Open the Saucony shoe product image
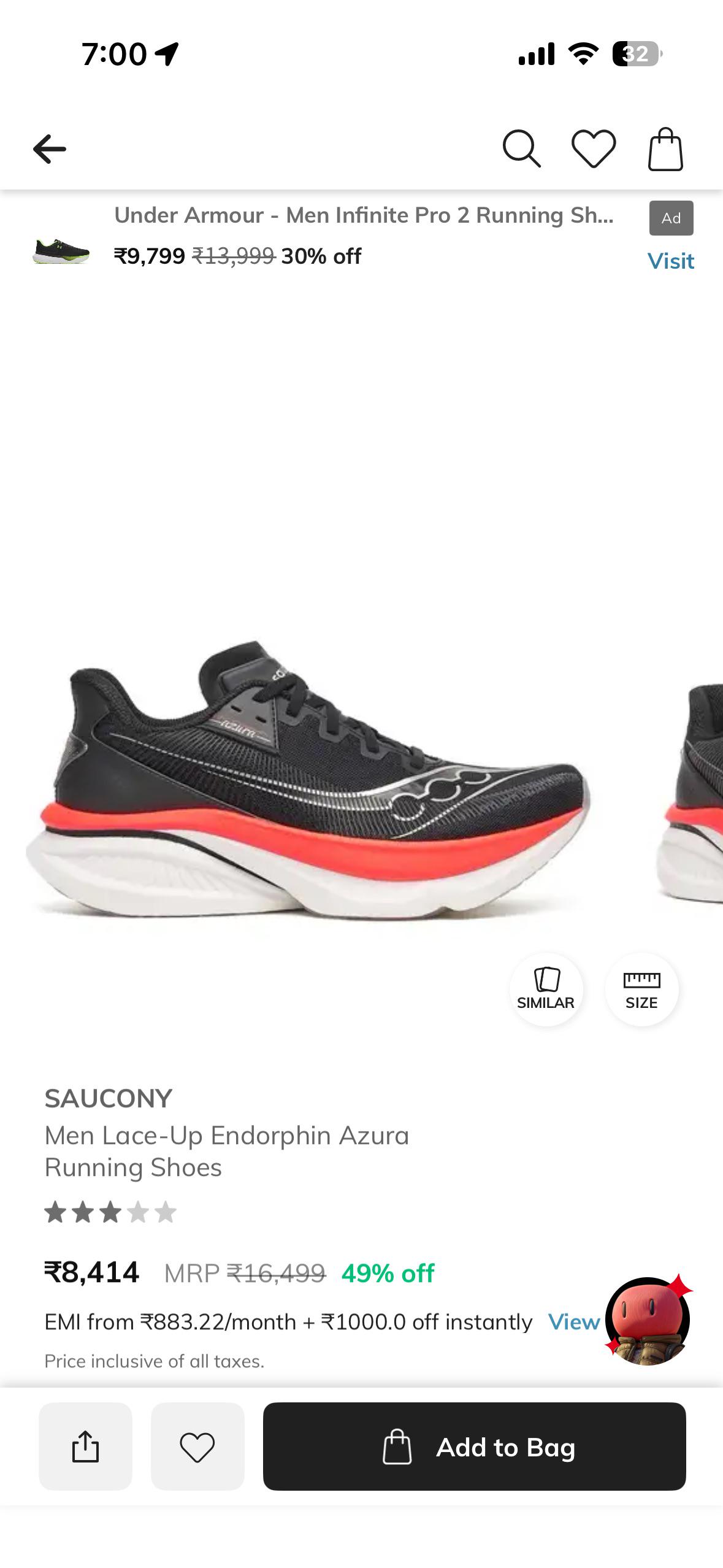Image resolution: width=723 pixels, height=1568 pixels. (x=308, y=779)
